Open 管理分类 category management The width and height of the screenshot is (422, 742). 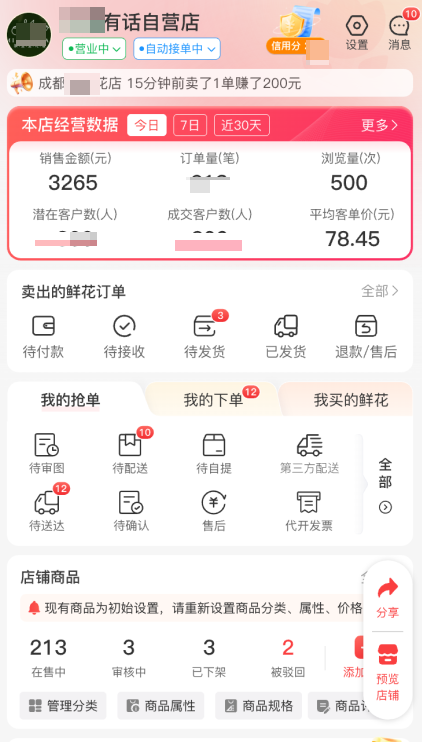click(63, 706)
